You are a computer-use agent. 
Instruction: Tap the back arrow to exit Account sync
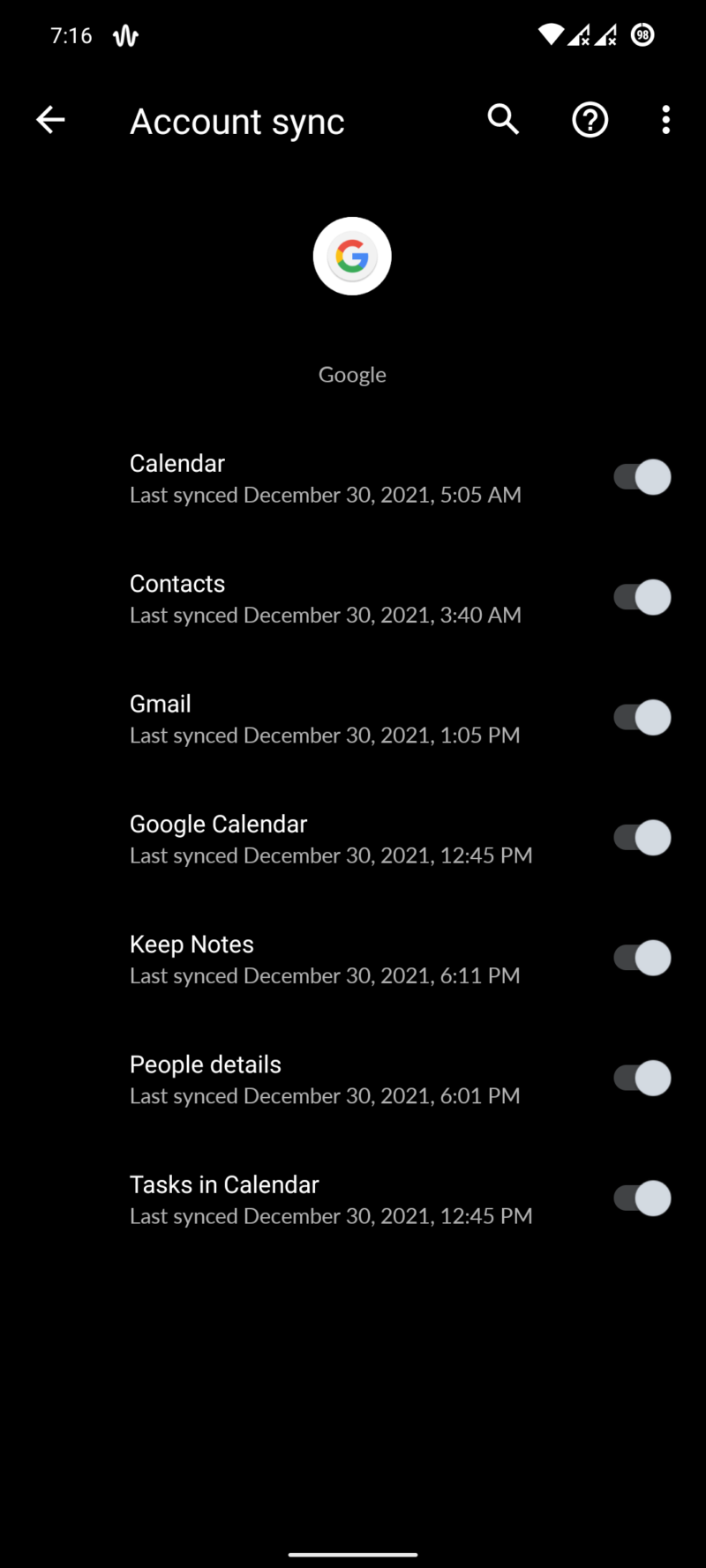pyautogui.click(x=50, y=120)
